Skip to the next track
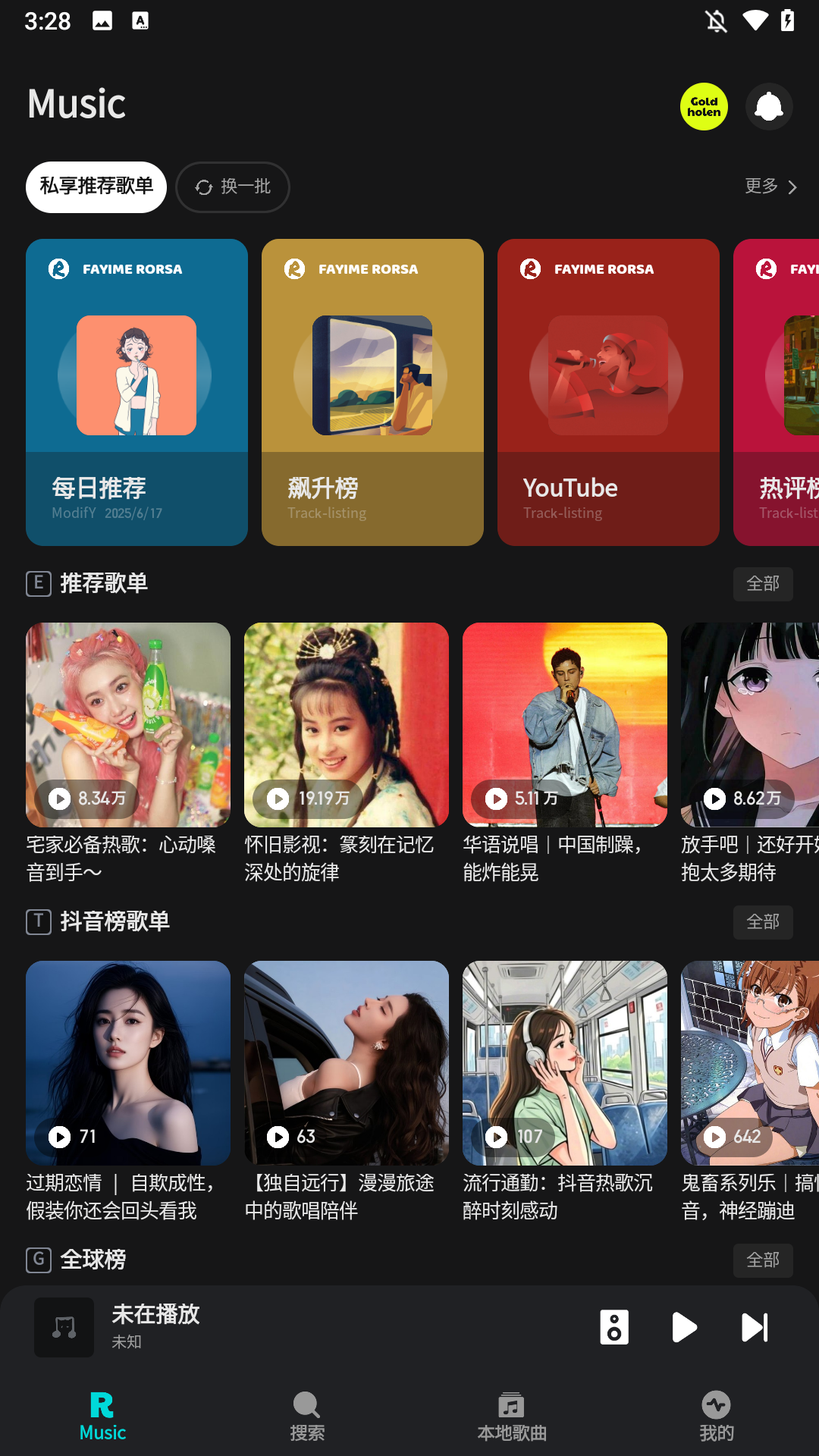The height and width of the screenshot is (1456, 819). click(x=755, y=1328)
